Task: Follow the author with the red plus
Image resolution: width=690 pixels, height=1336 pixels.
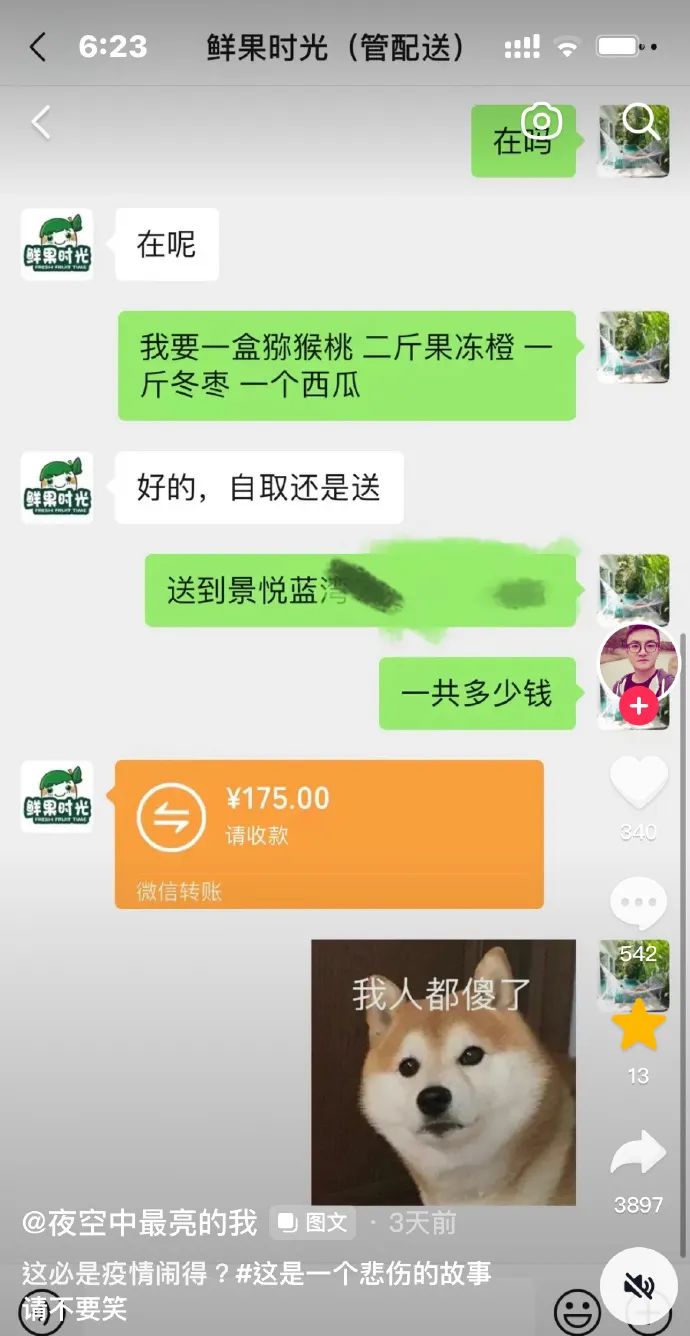Action: click(638, 707)
